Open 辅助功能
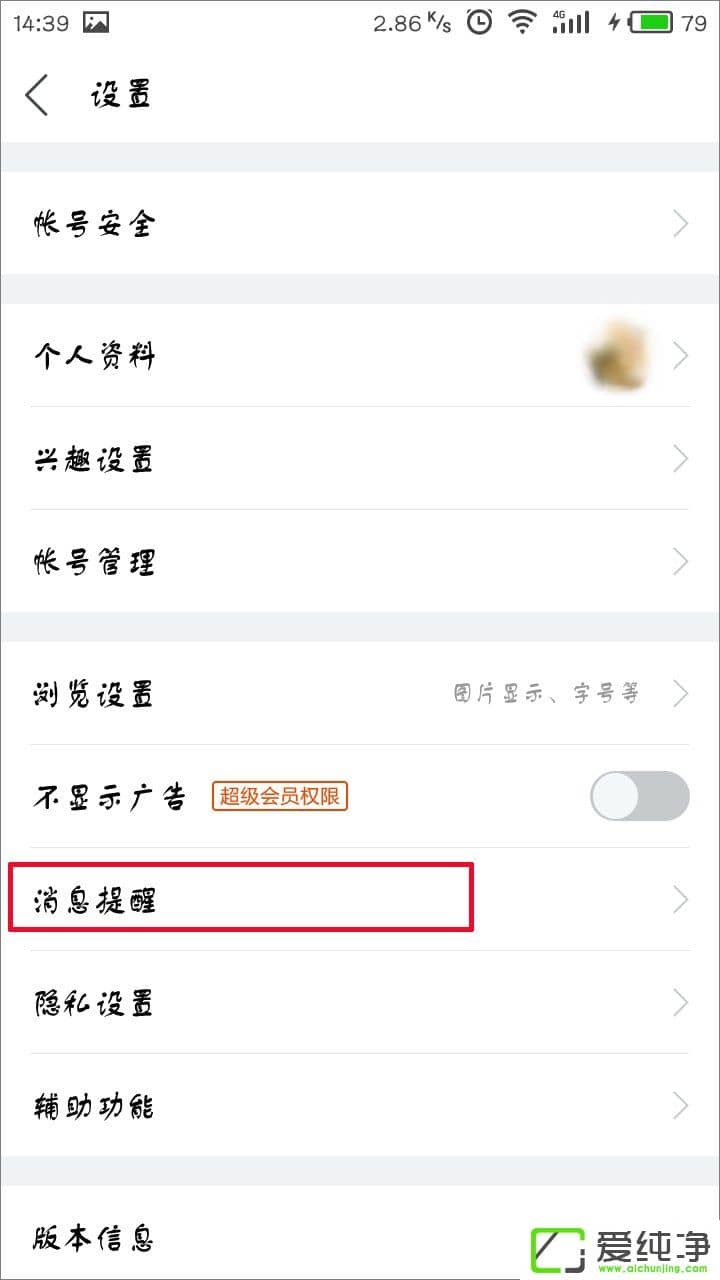Screen dimensions: 720x1280 (360, 1106)
